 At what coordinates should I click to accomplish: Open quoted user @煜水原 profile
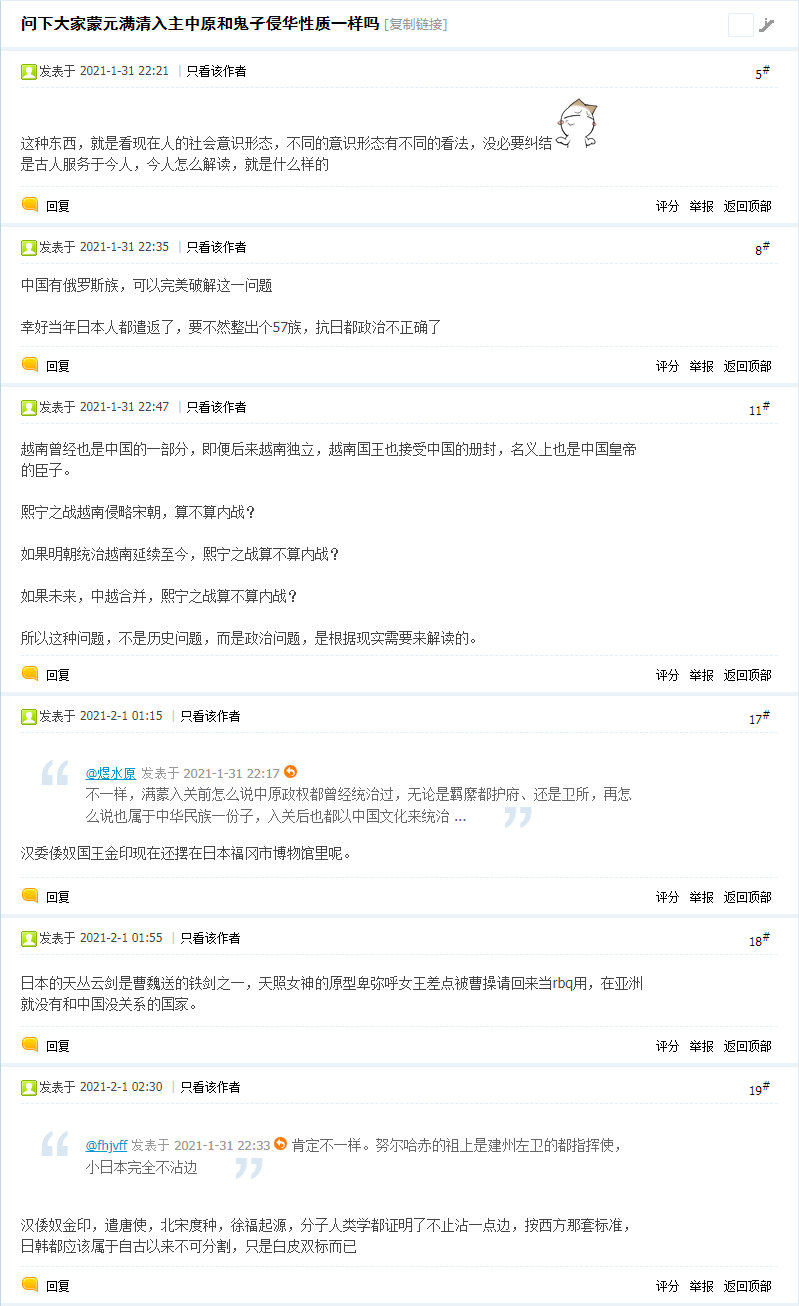pos(111,773)
